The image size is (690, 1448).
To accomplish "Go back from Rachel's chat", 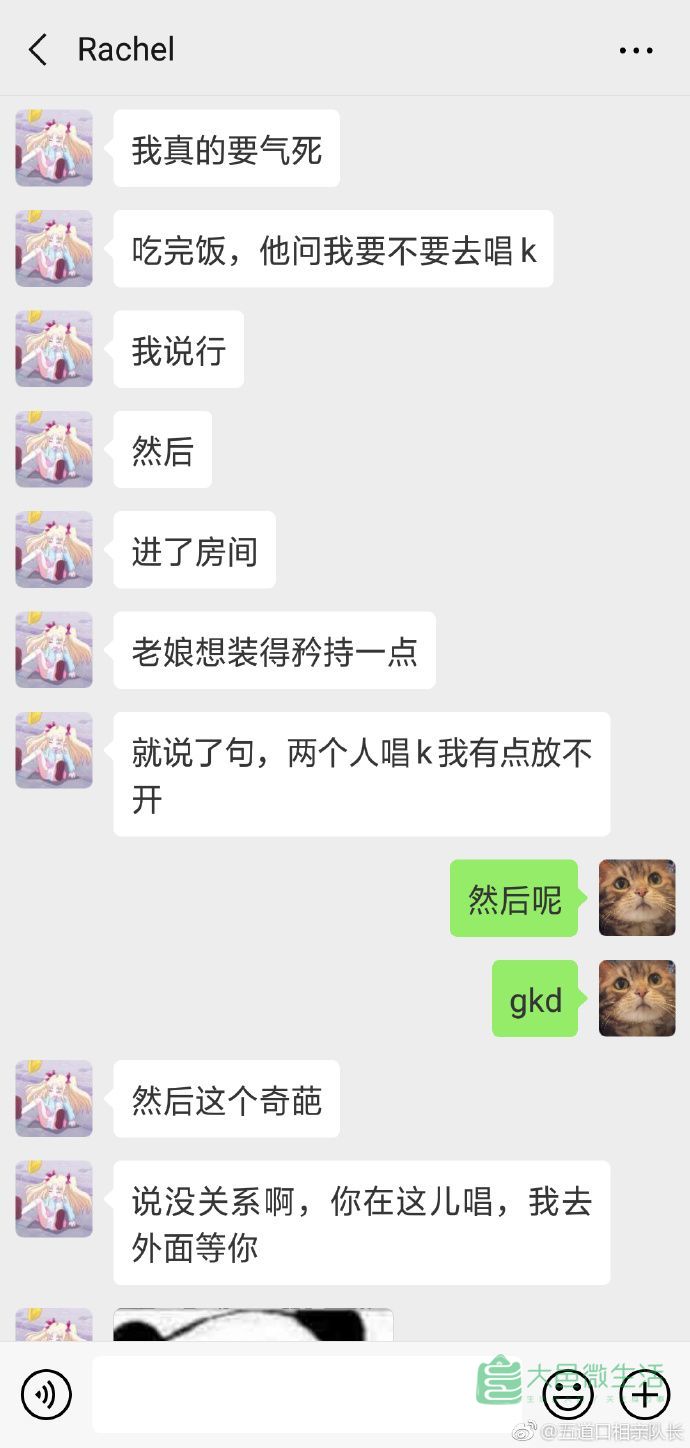I will pyautogui.click(x=38, y=49).
